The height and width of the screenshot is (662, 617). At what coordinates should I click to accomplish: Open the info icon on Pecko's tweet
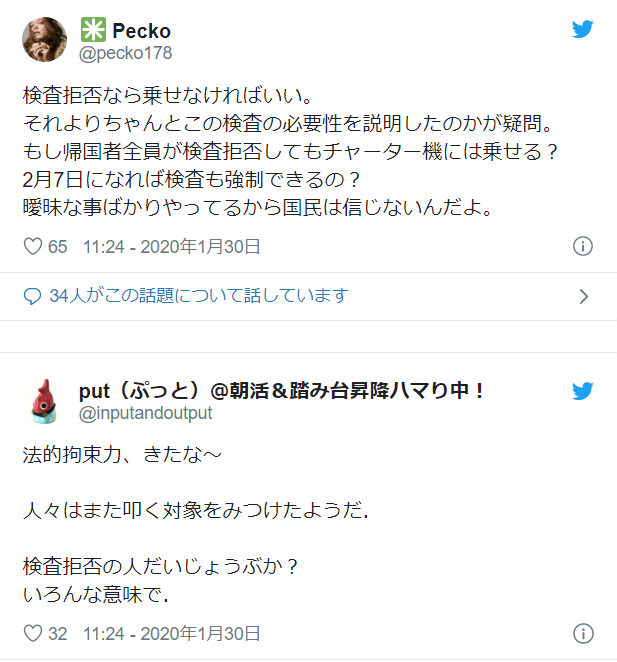coord(583,246)
